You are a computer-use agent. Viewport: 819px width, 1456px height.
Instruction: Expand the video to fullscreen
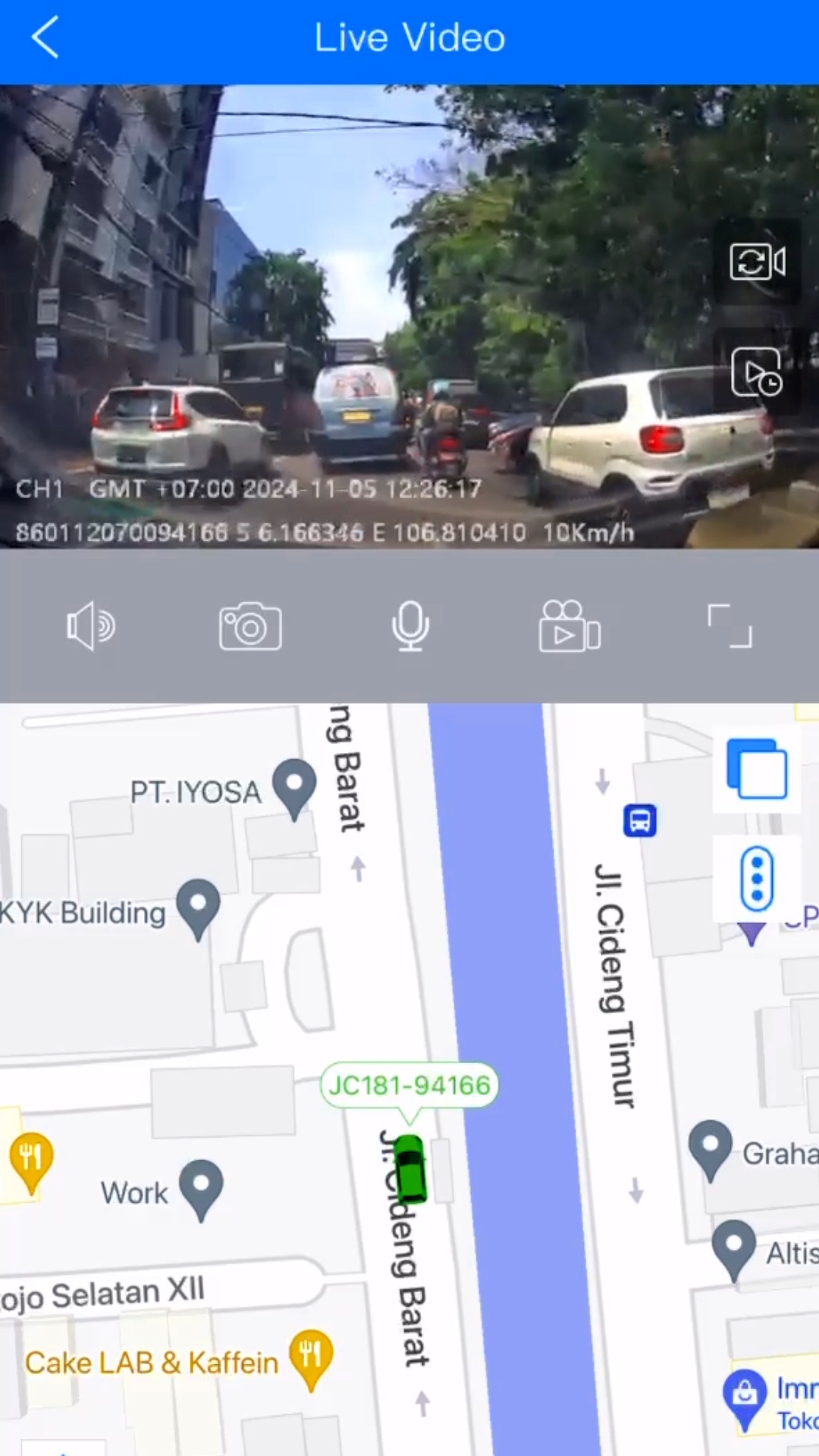pyautogui.click(x=730, y=626)
